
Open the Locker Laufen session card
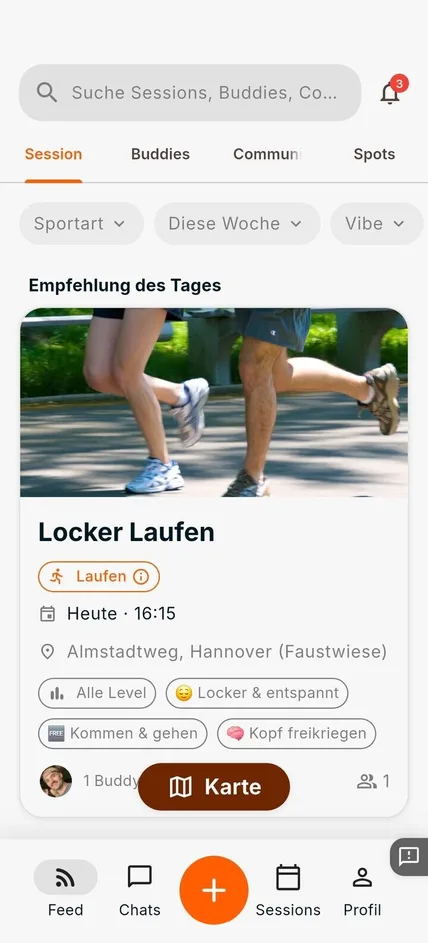coord(214,562)
